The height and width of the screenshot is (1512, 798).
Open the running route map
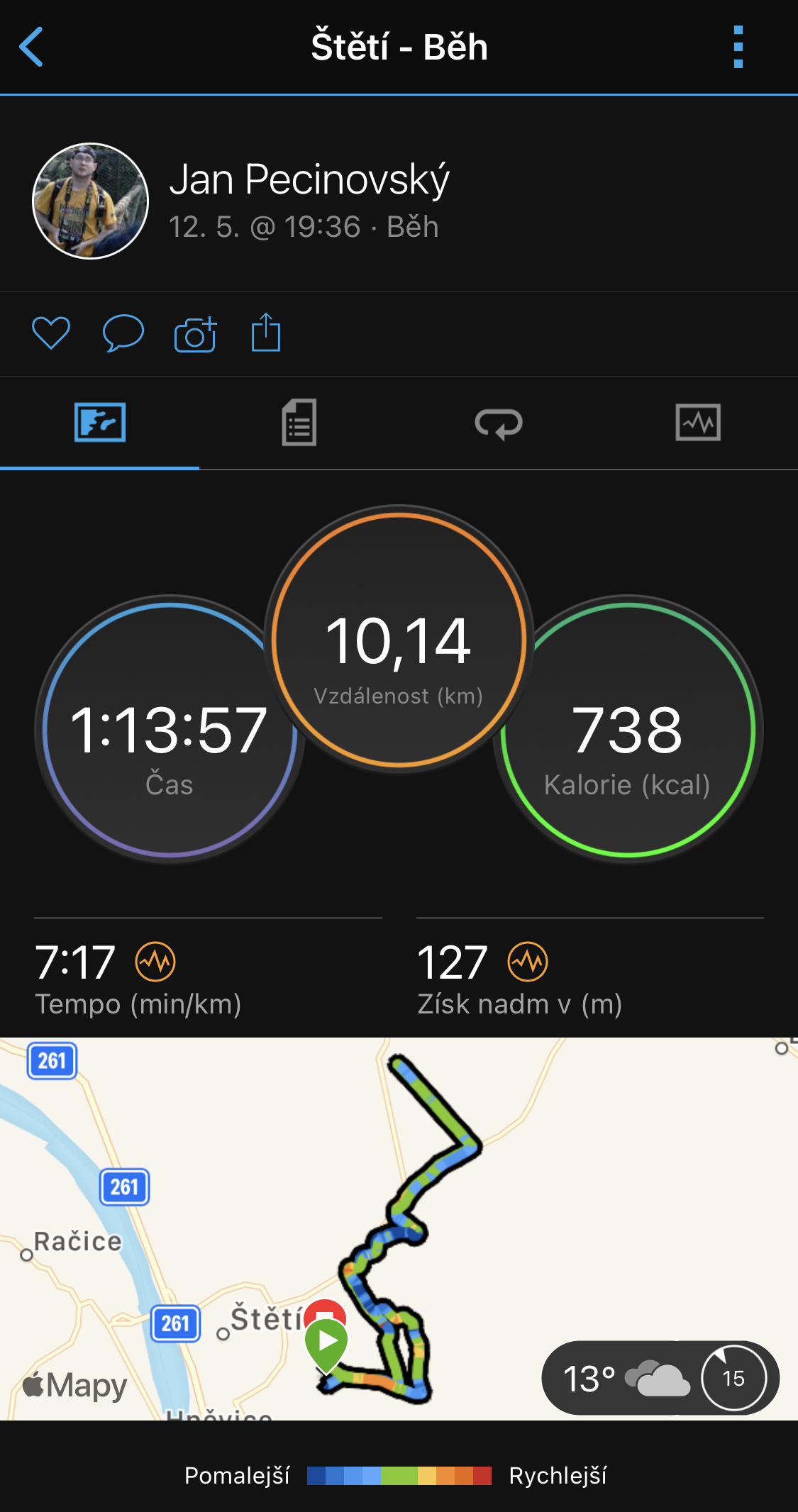pyautogui.click(x=399, y=1228)
